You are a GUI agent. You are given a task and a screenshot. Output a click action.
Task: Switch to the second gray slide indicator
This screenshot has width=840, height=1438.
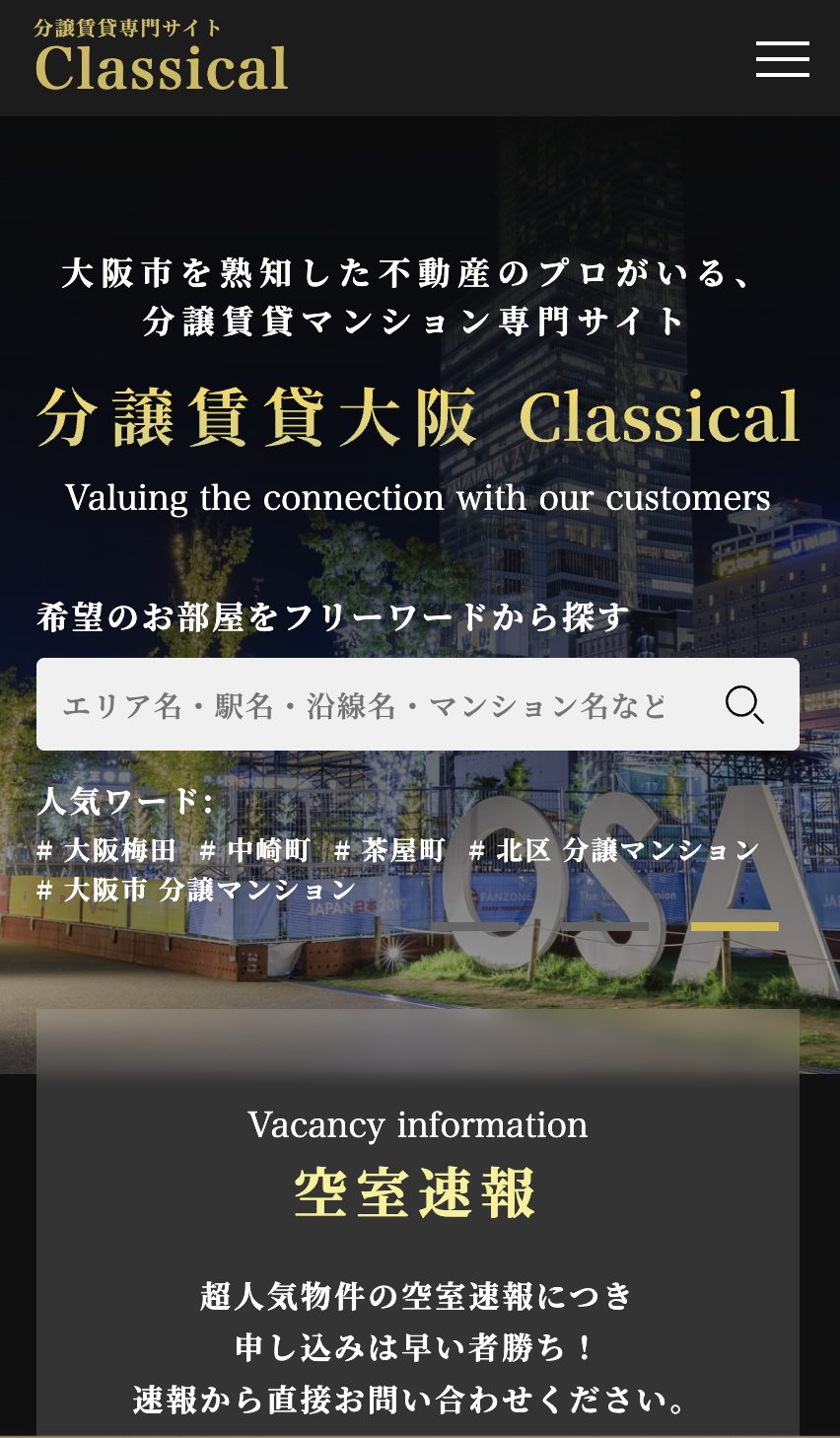click(604, 926)
